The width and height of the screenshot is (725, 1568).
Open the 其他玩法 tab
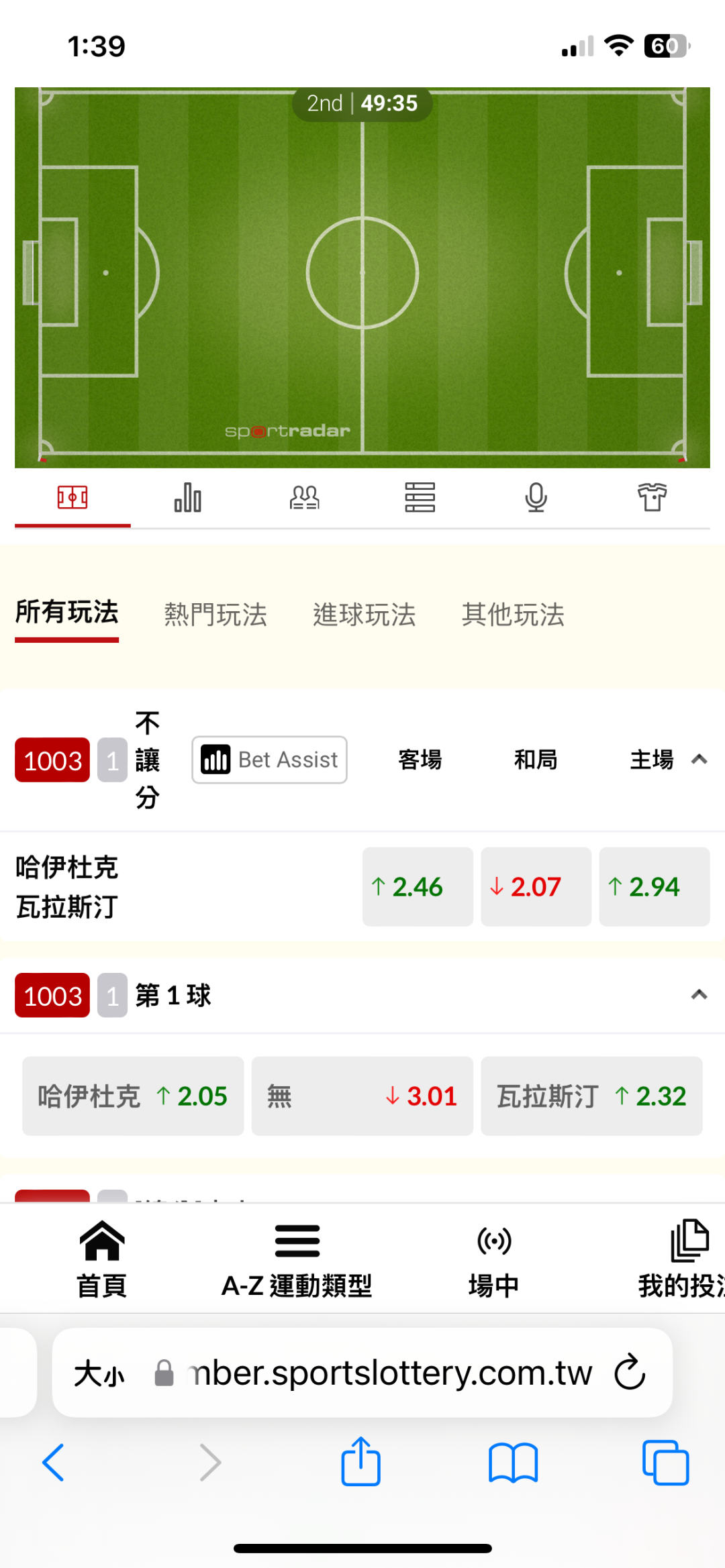(513, 615)
